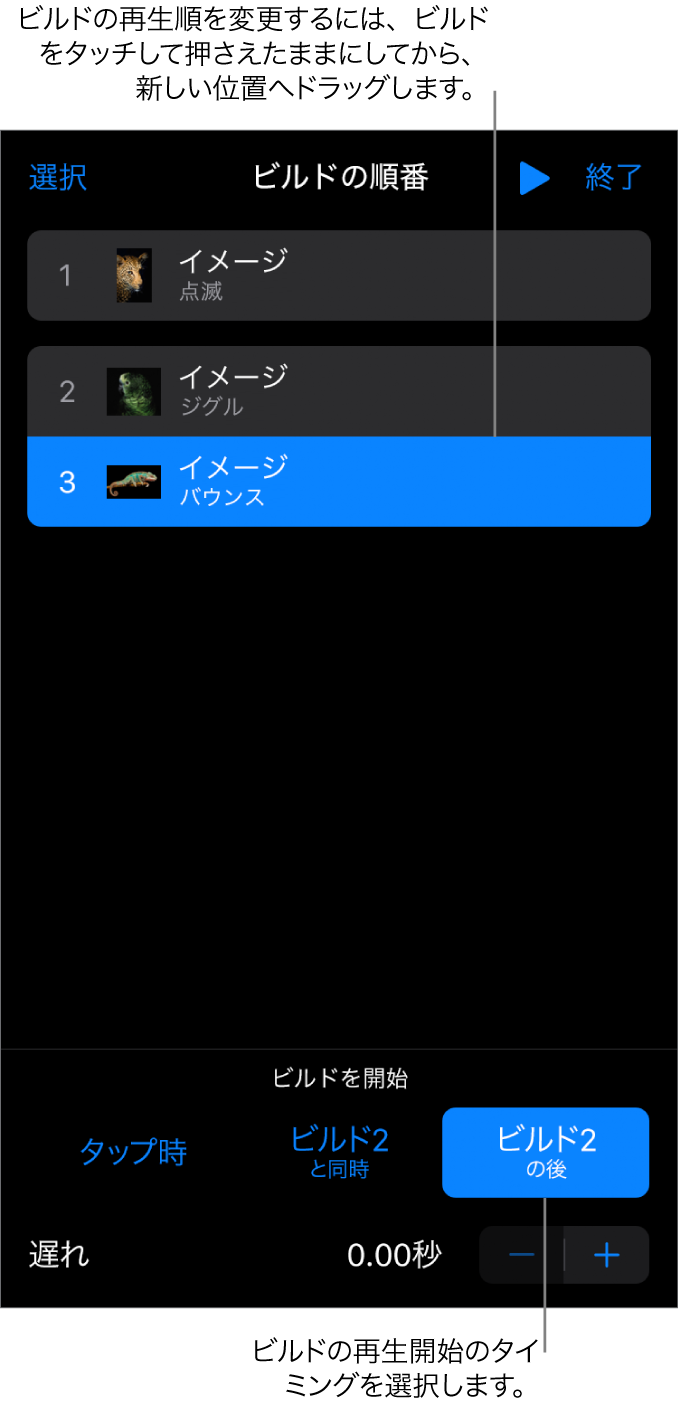
Task: Increase the 遅れ delay with plus
Action: coord(607,1255)
